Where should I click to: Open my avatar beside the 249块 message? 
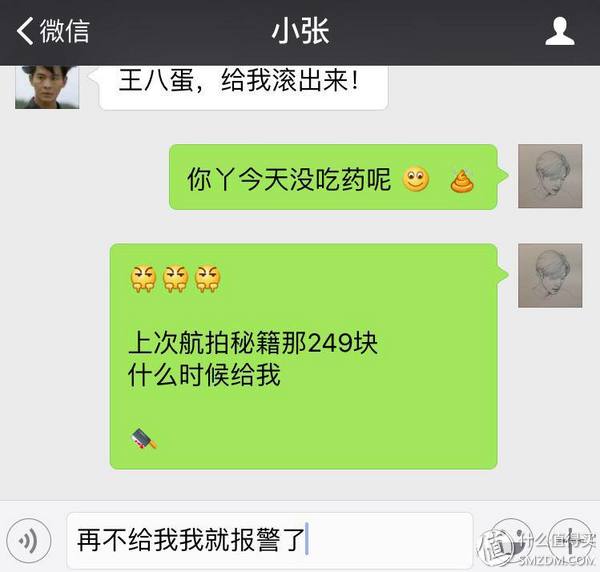(x=550, y=275)
